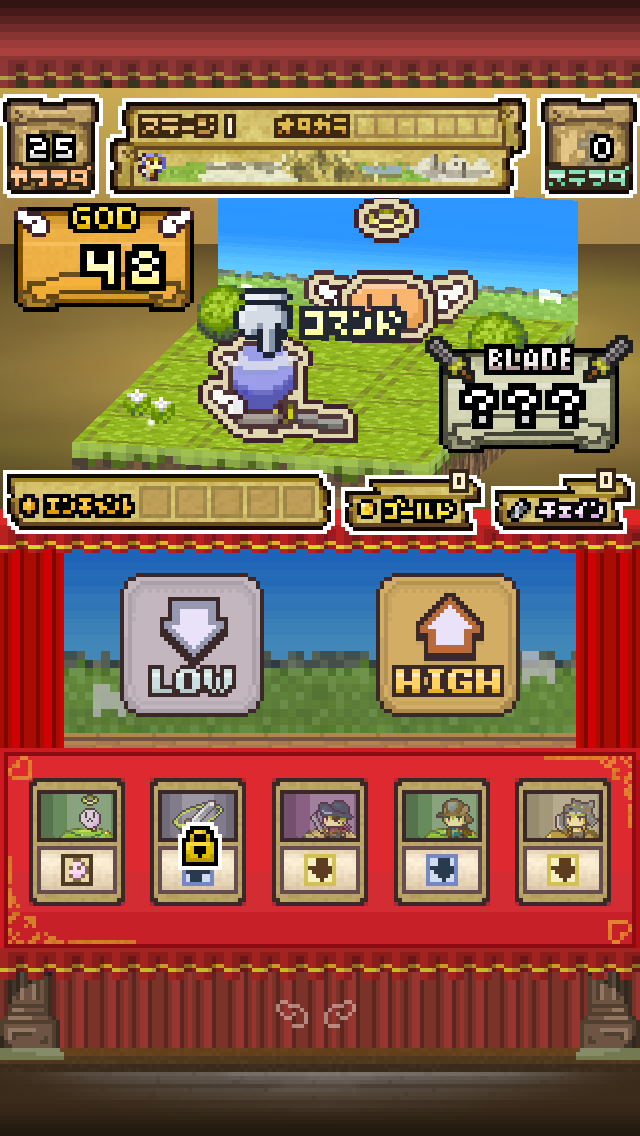Select the purple-hat character card
The height and width of the screenshot is (1136, 640).
pyautogui.click(x=320, y=841)
